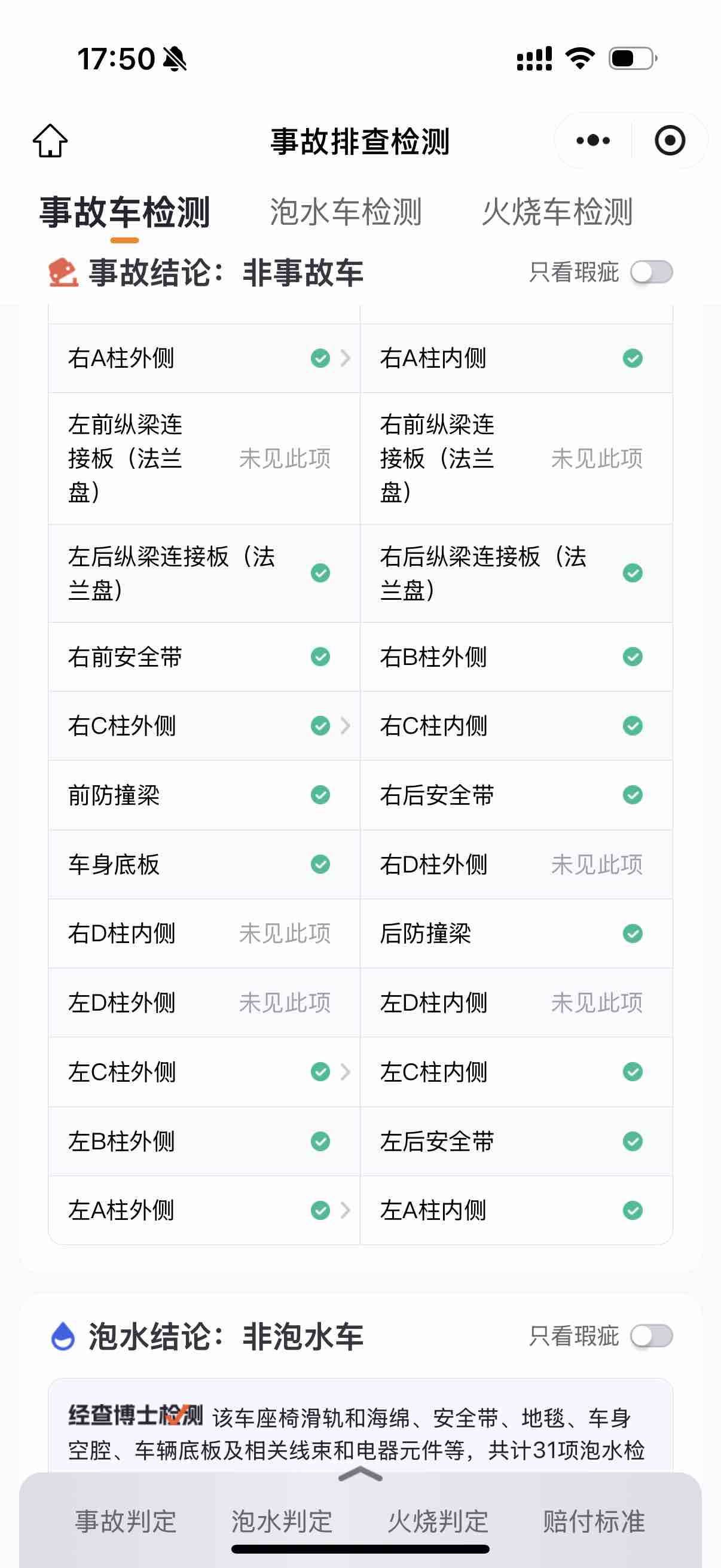Toggle 只看瑕疵 for 泡水结论
The height and width of the screenshot is (1568, 721).
coord(651,1336)
